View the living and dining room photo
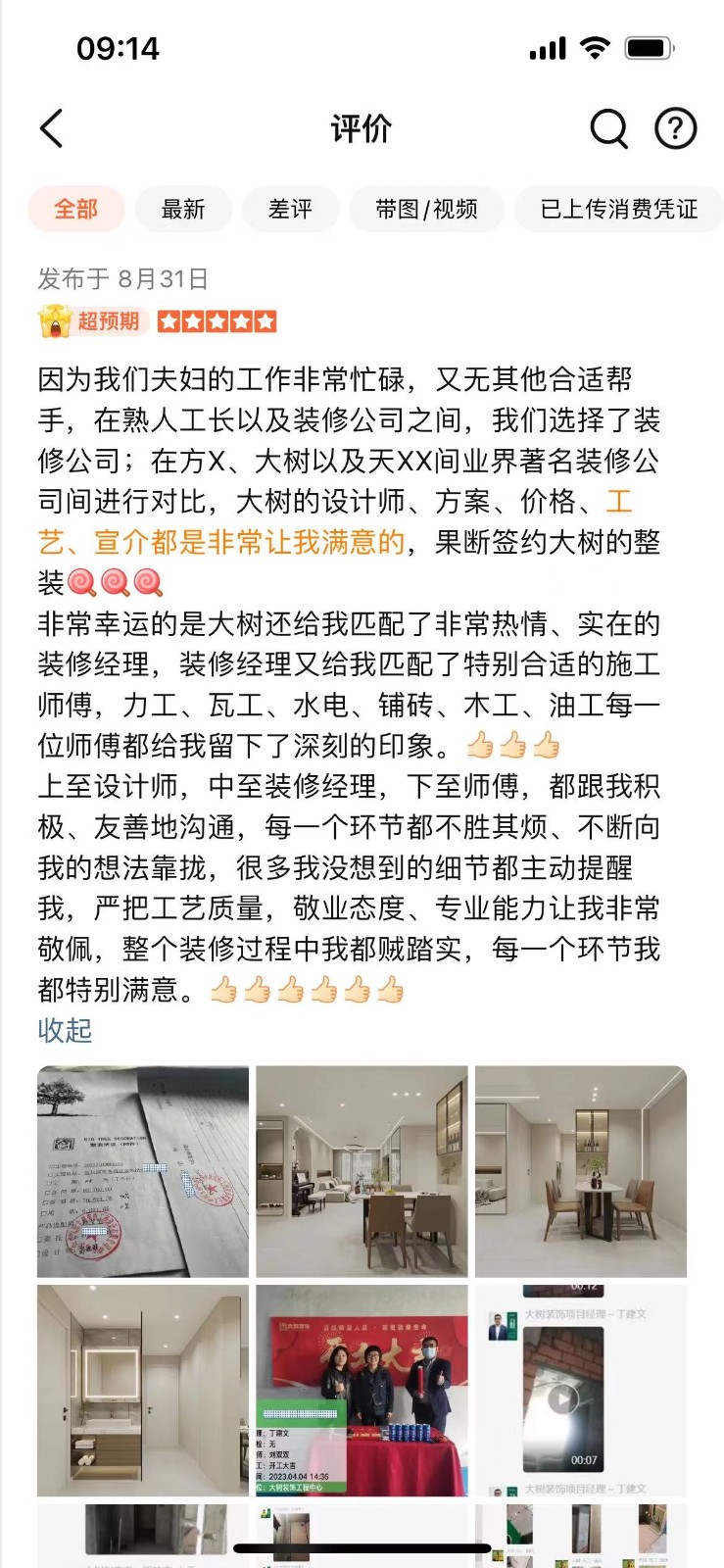 pyautogui.click(x=362, y=1171)
